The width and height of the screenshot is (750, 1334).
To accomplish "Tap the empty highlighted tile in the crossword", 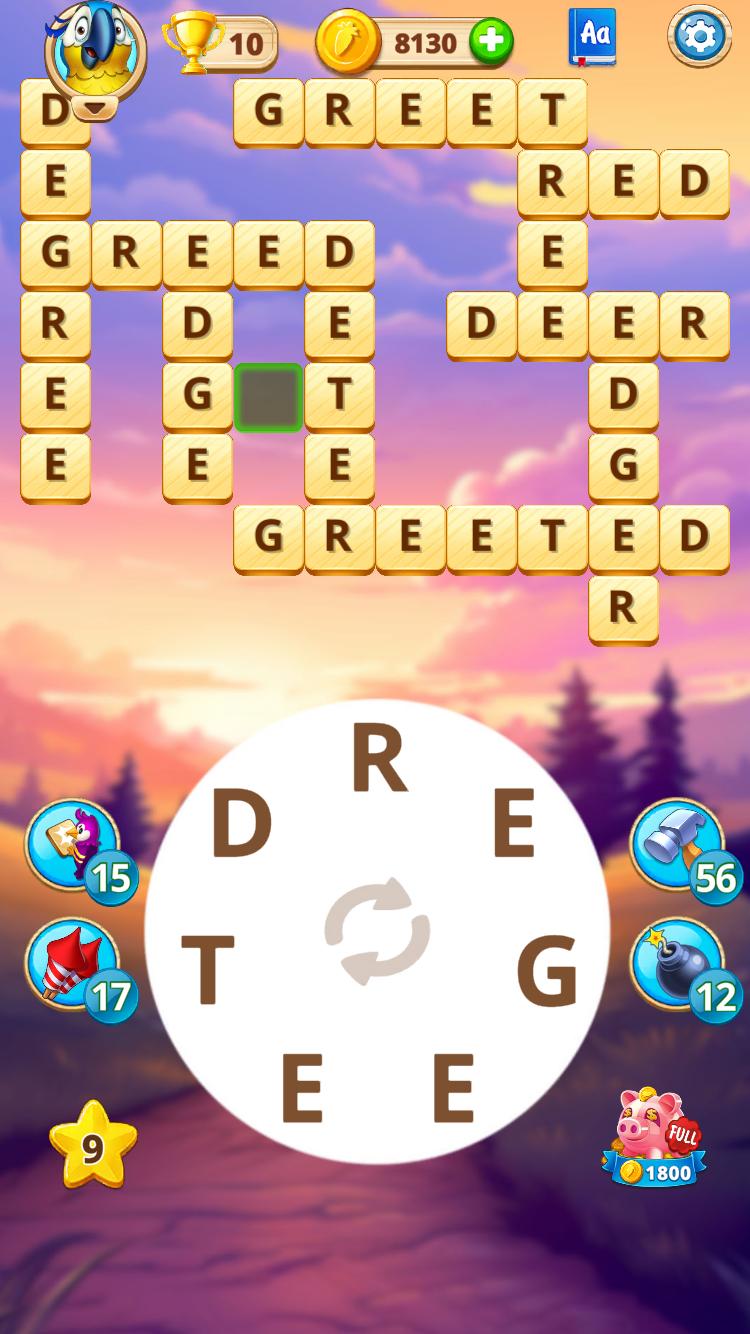I will [x=268, y=397].
